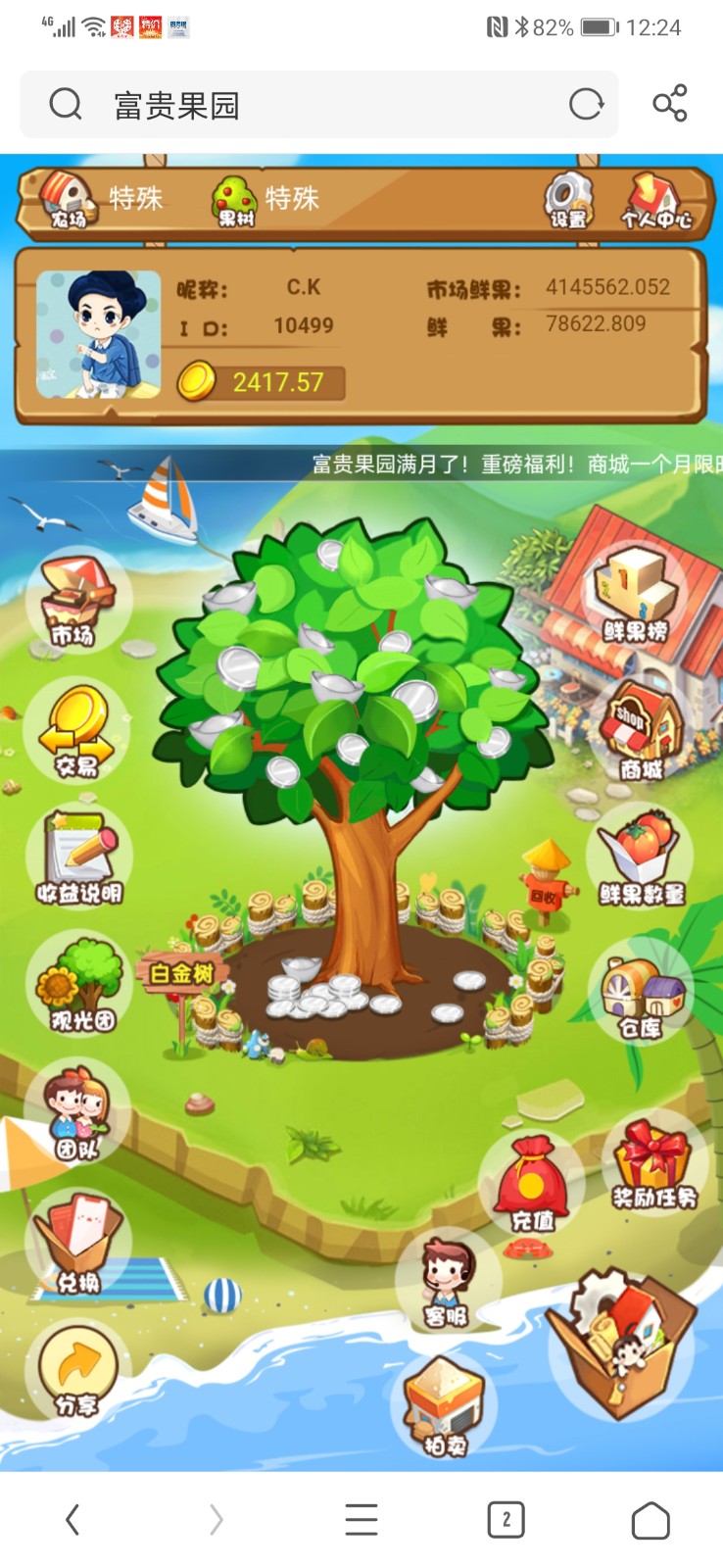The height and width of the screenshot is (1568, 723).
Task: Share the page via browser share icon
Action: pyautogui.click(x=670, y=104)
